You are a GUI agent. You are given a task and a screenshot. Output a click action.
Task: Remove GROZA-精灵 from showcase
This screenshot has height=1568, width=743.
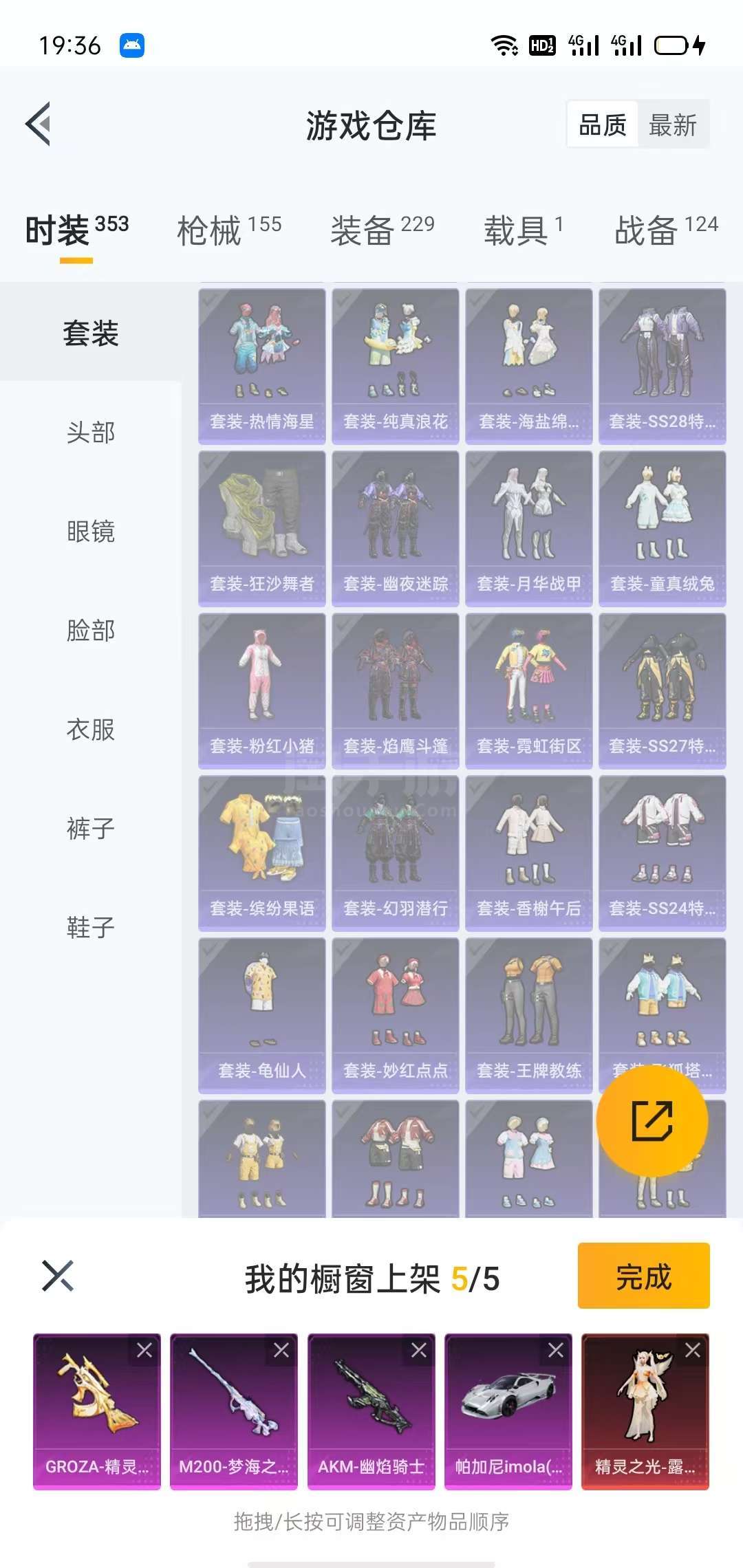(x=144, y=1351)
